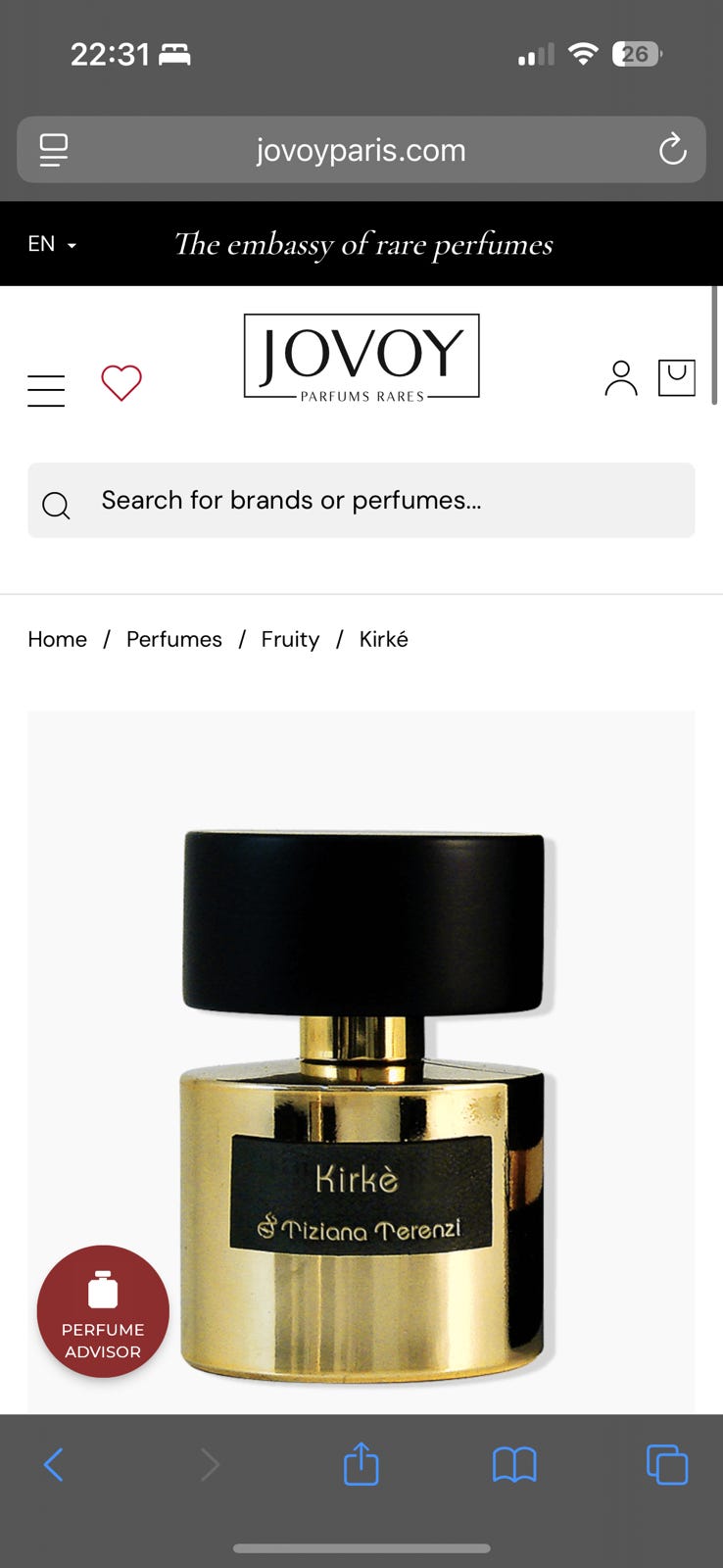Screen dimensions: 723x1568
Task: Go back to the previous page
Action: pyautogui.click(x=54, y=1464)
